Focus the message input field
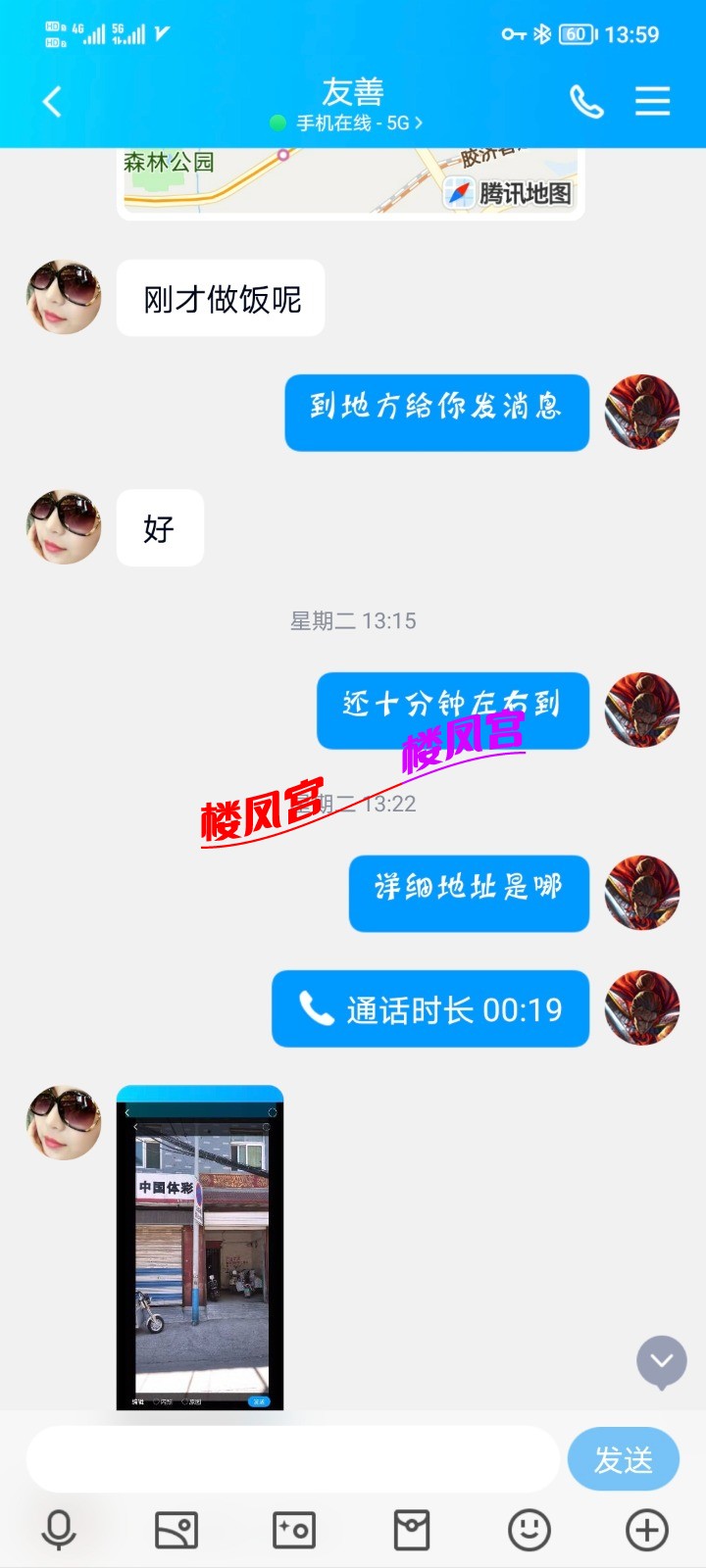Screen dimensions: 706x1568 [292, 1459]
